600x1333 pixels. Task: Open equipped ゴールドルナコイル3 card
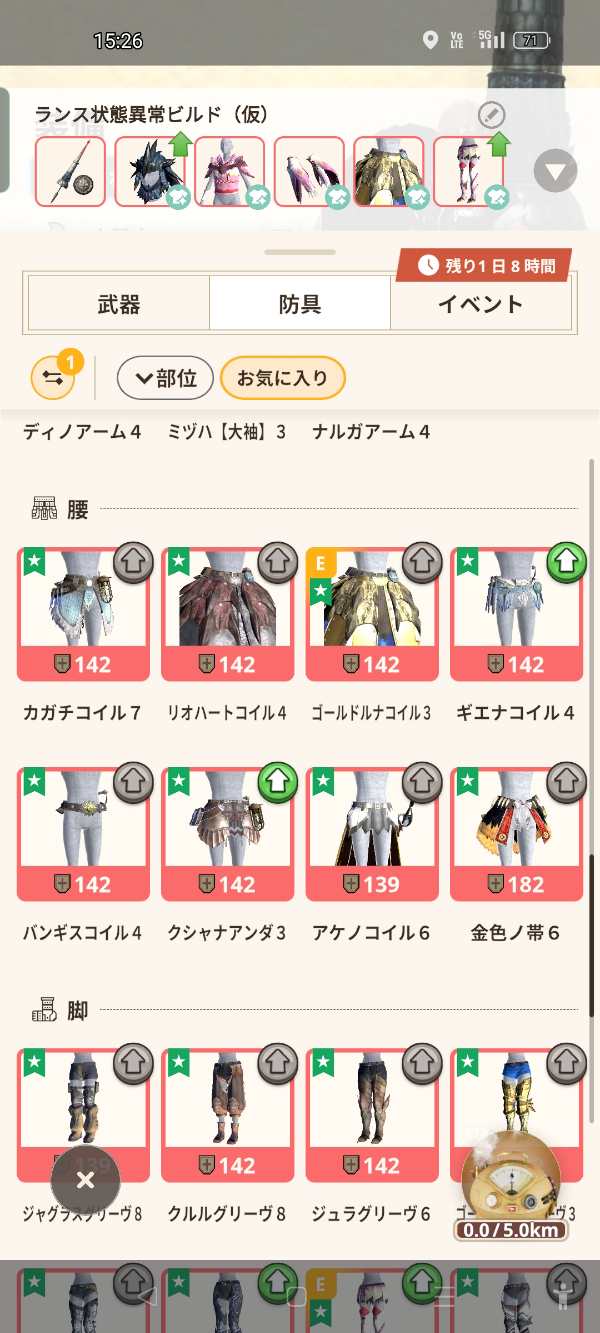pos(371,614)
